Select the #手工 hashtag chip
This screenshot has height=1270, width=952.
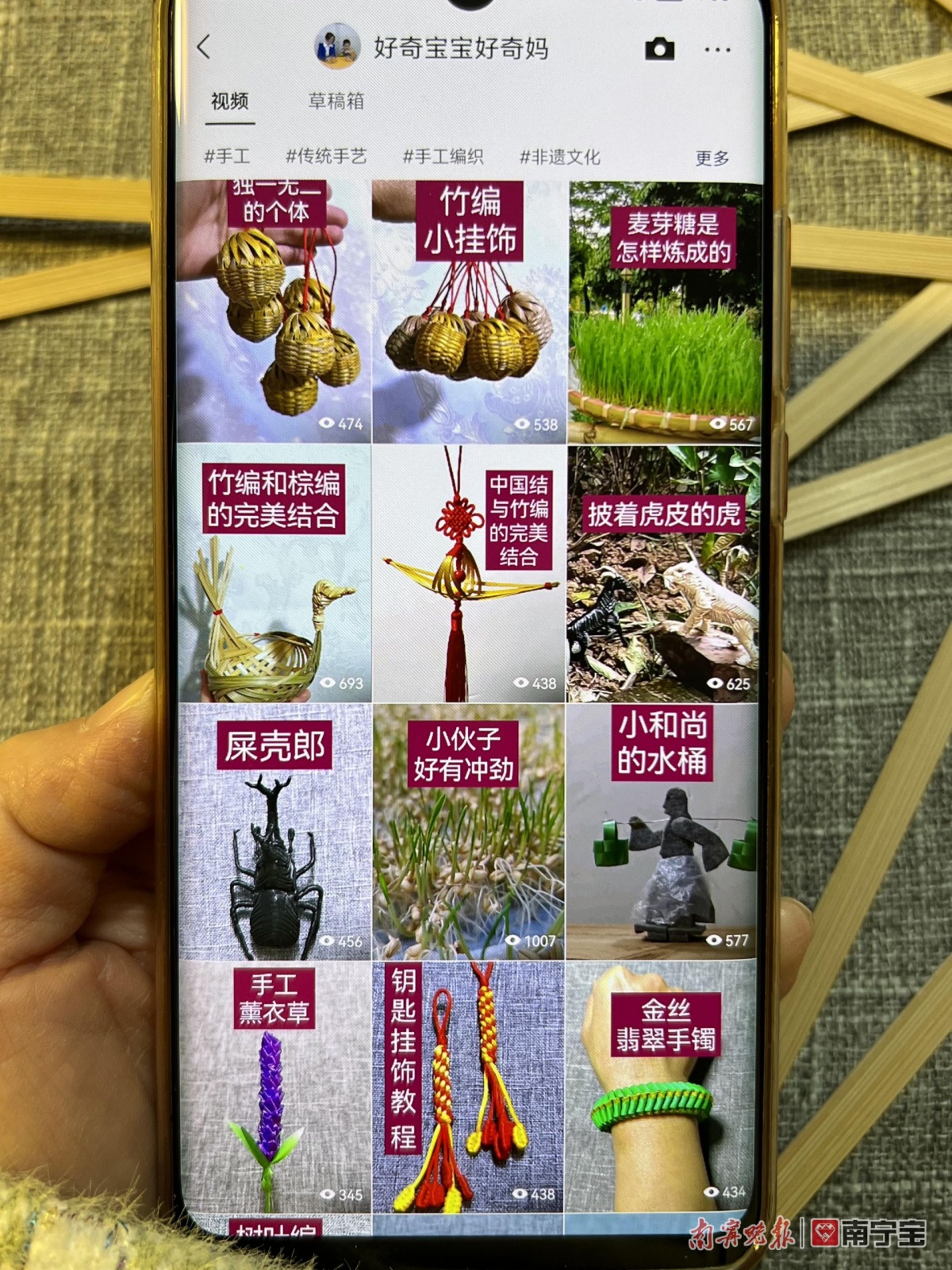tap(227, 156)
